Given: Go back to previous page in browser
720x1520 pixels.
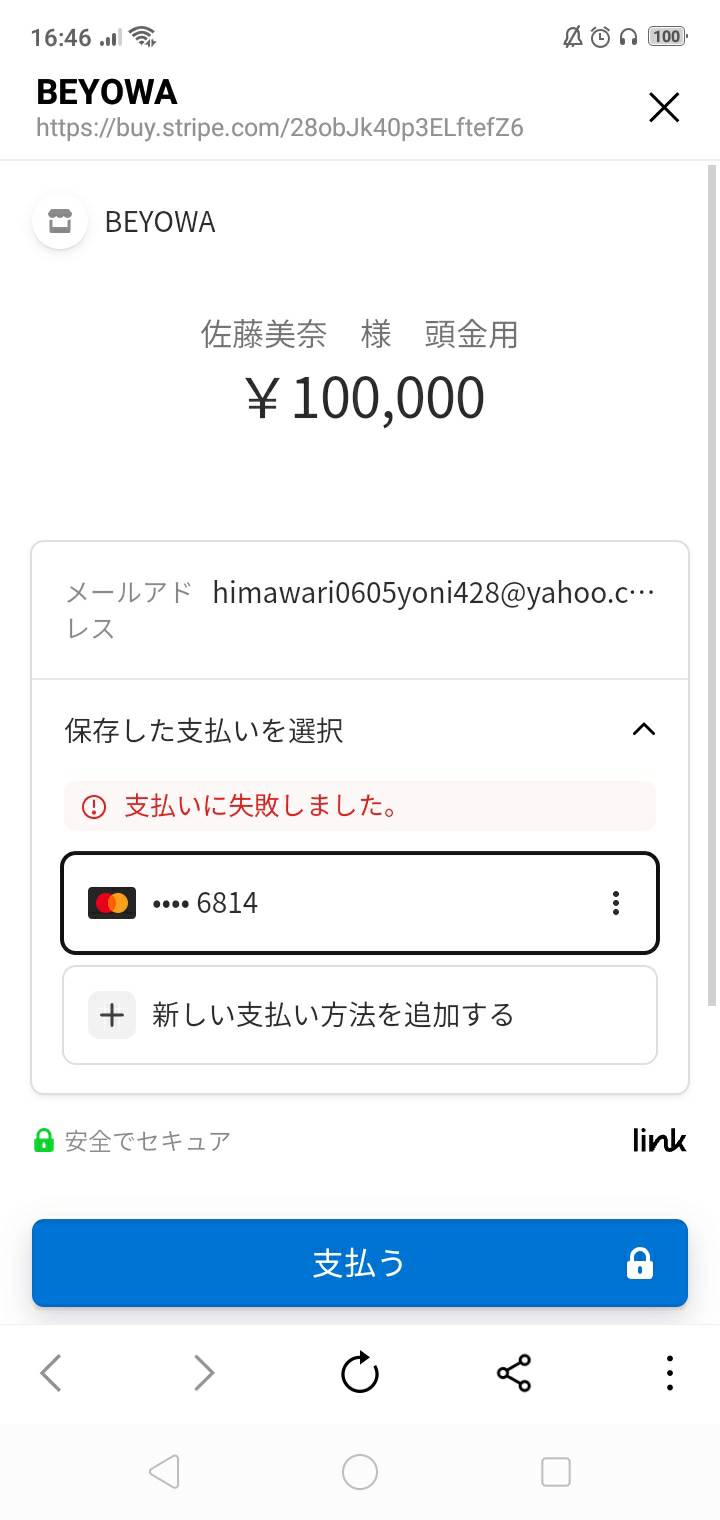Looking at the screenshot, I should coord(51,1373).
